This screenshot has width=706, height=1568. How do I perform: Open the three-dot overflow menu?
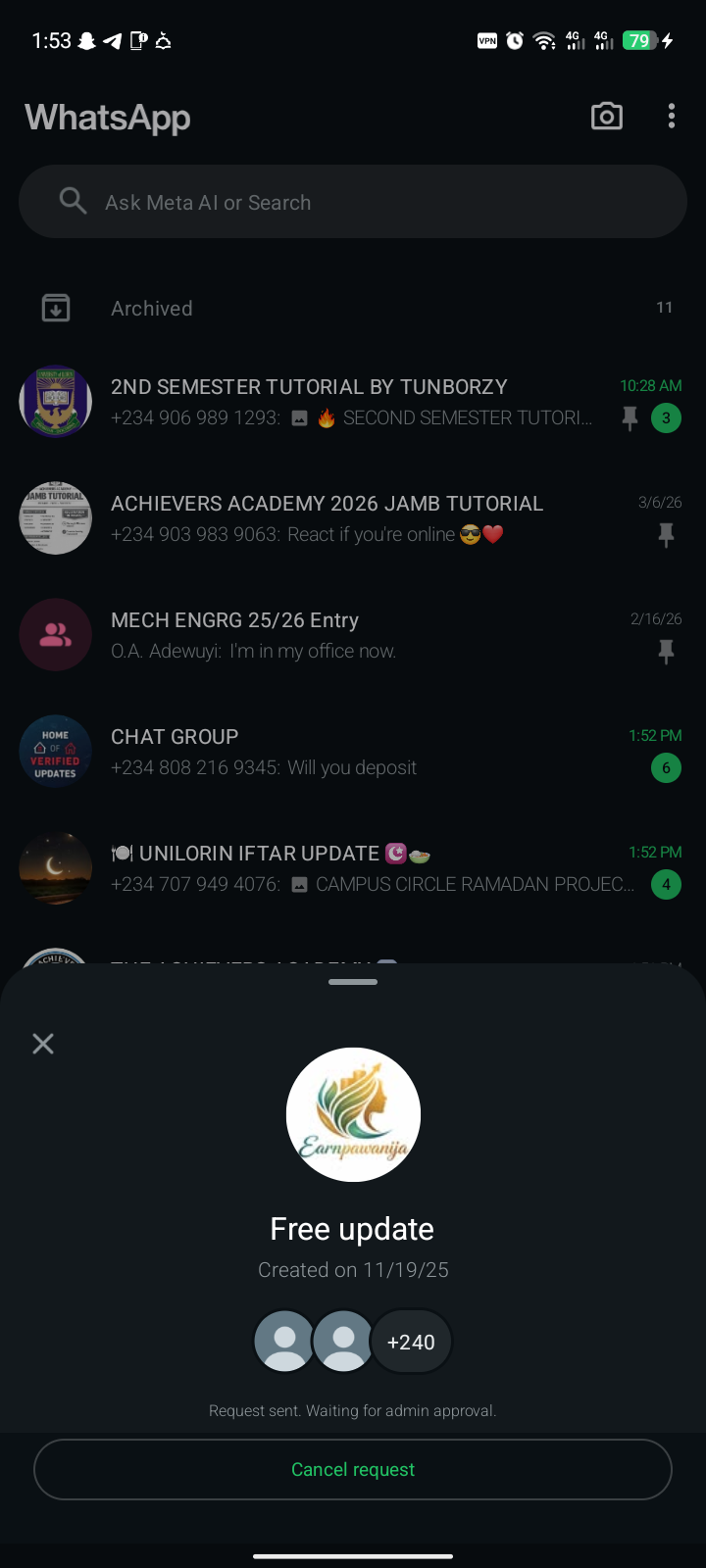[x=672, y=117]
